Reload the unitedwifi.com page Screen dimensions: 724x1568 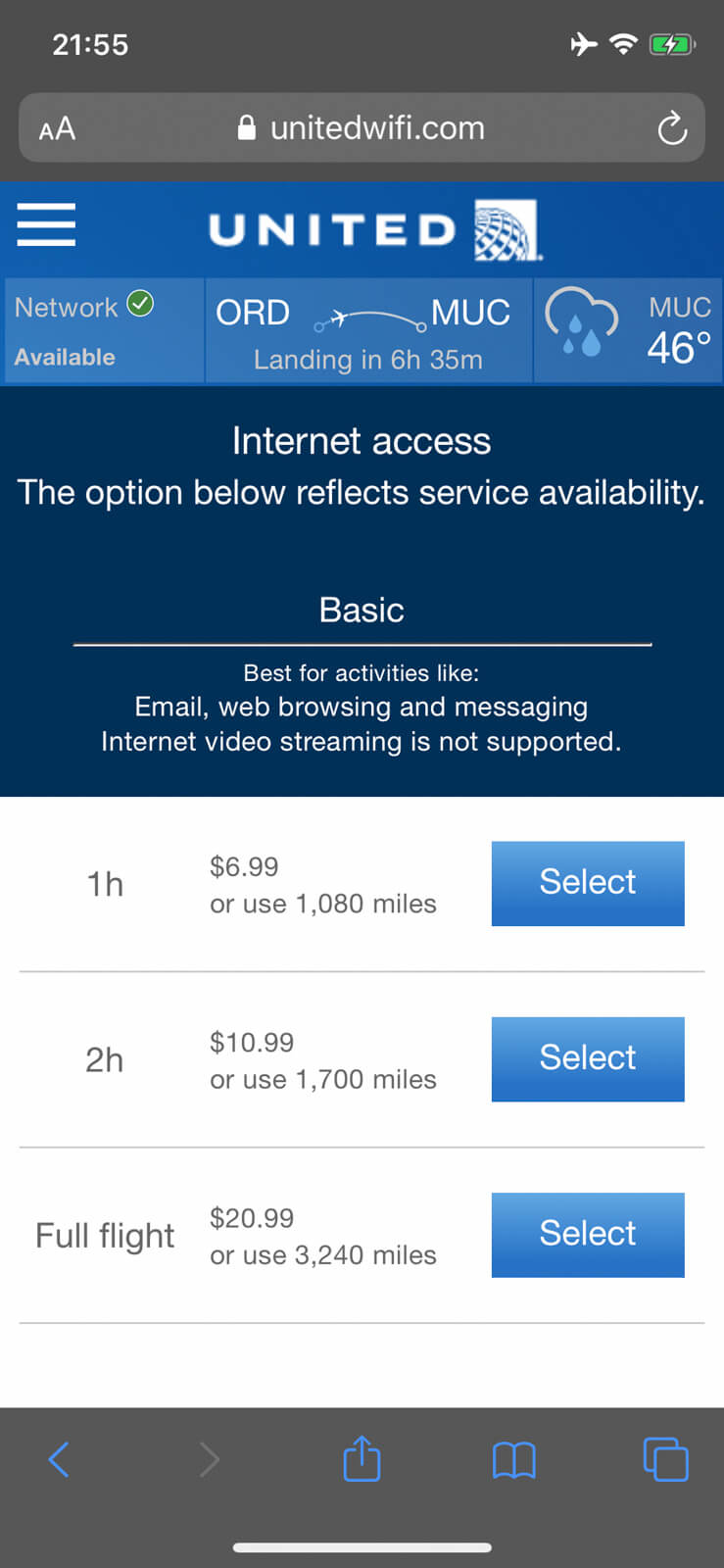coord(671,128)
